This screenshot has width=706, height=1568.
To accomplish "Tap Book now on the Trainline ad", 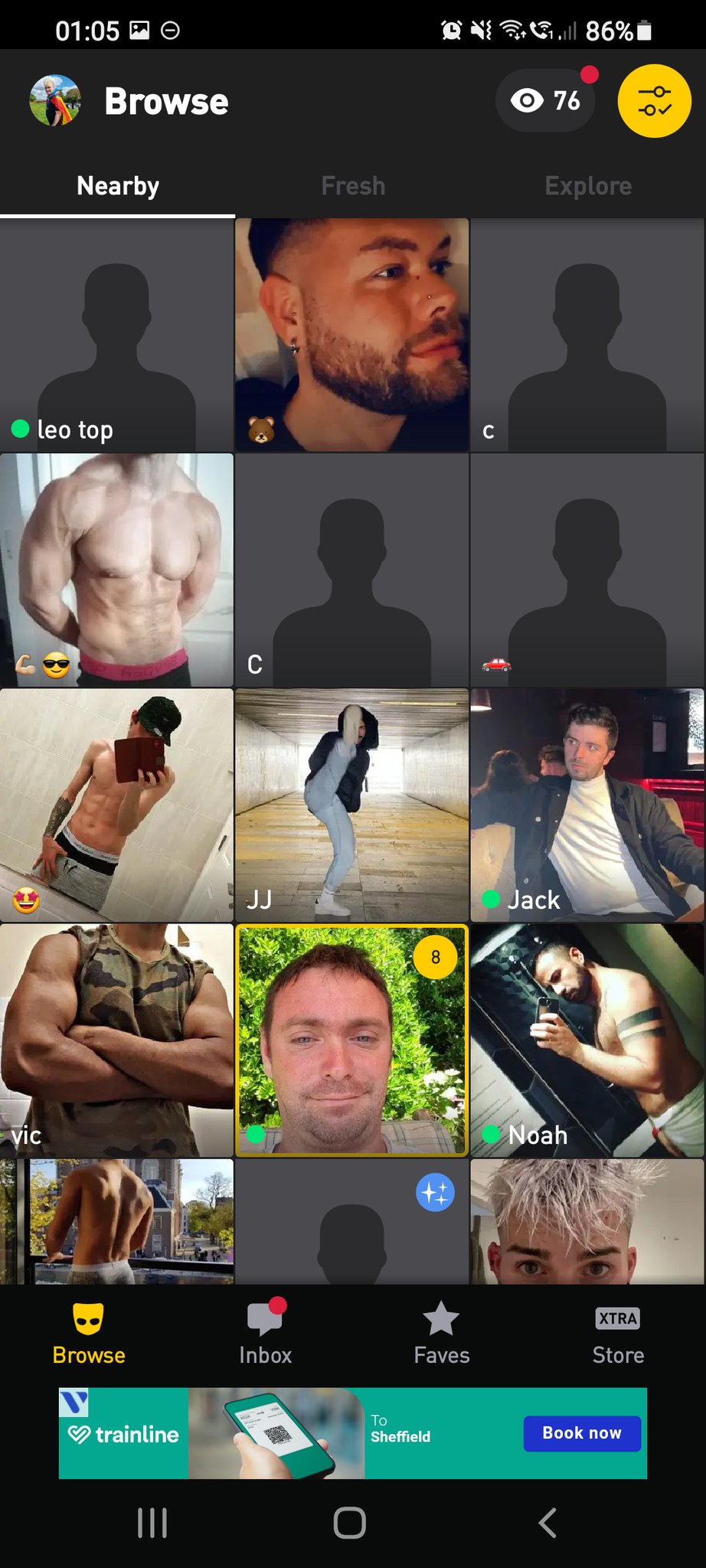I will (582, 1433).
